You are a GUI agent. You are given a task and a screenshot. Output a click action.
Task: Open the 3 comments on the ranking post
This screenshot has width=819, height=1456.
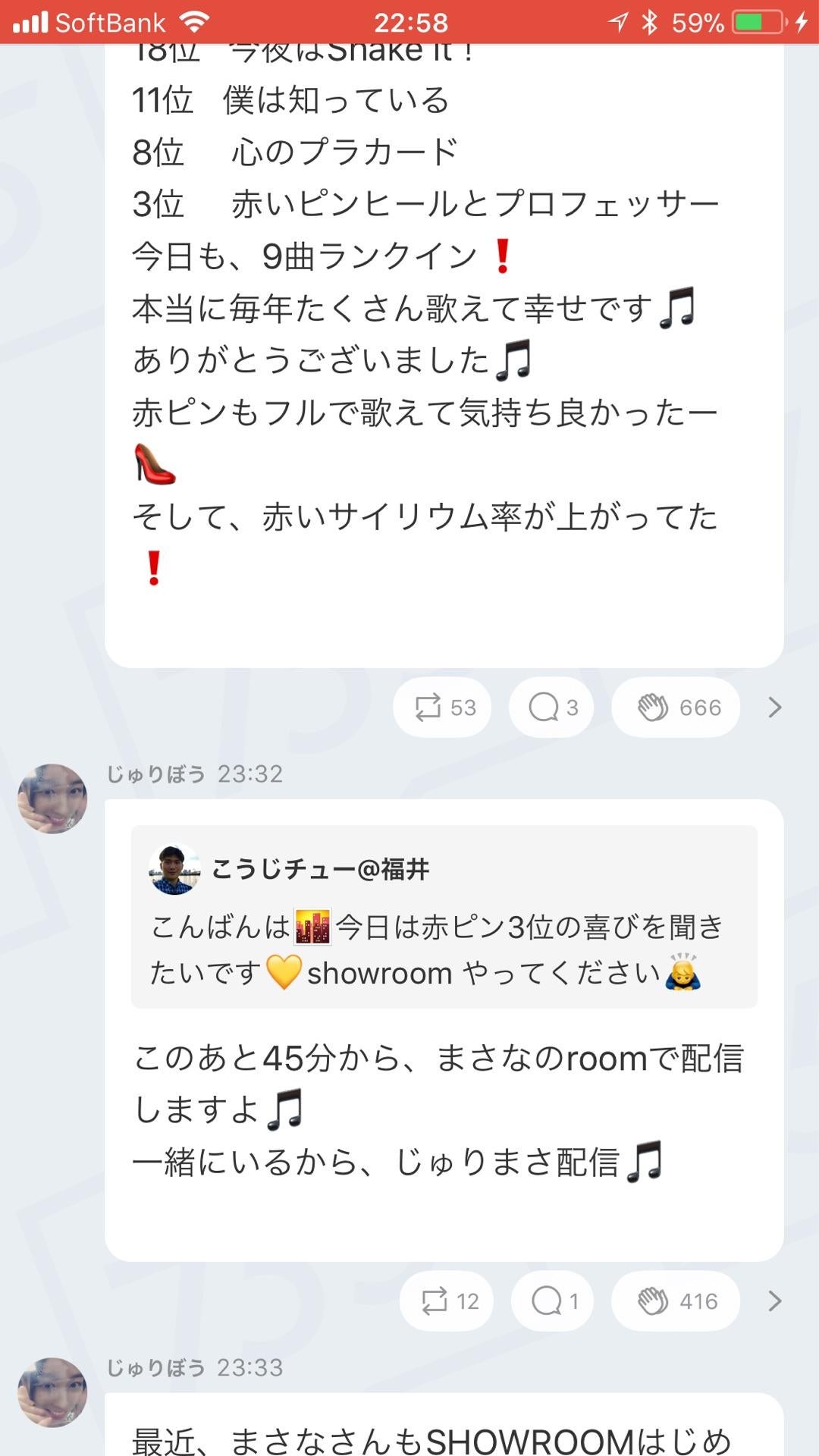[551, 708]
